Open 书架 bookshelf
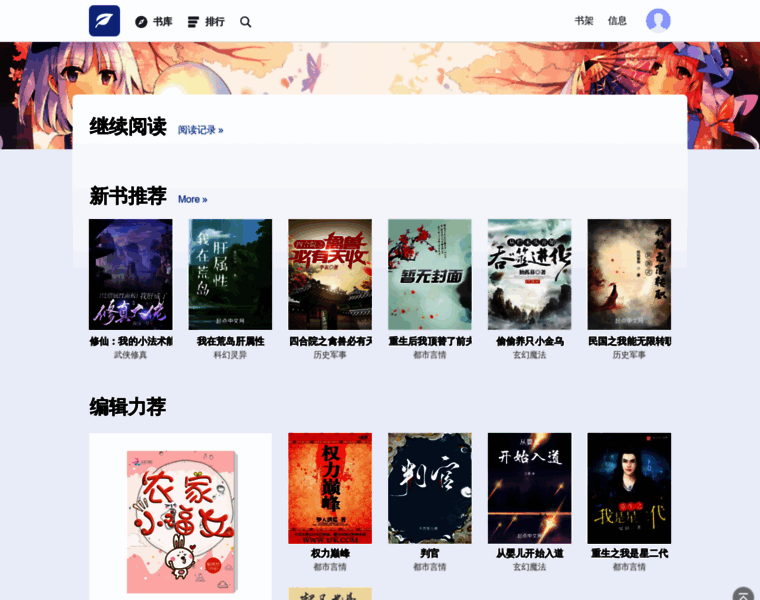 [584, 20]
